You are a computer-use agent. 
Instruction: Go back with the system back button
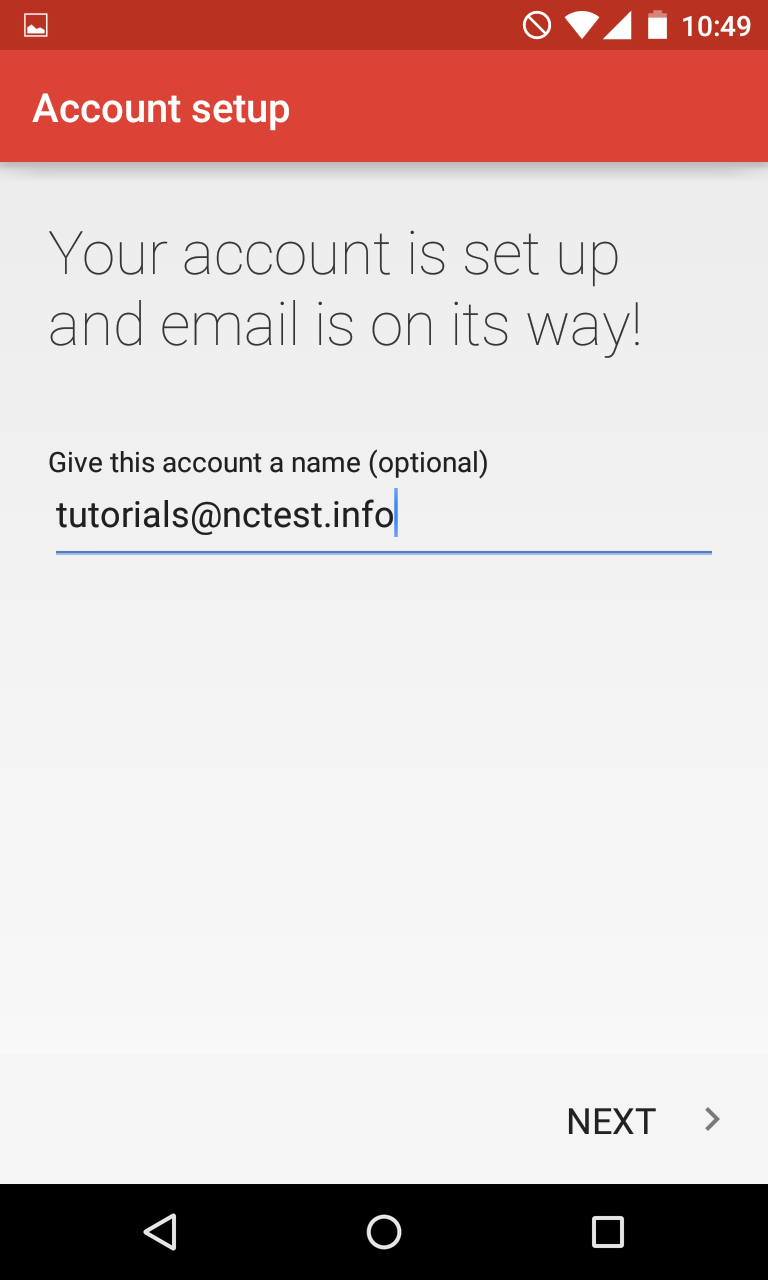pyautogui.click(x=160, y=1232)
